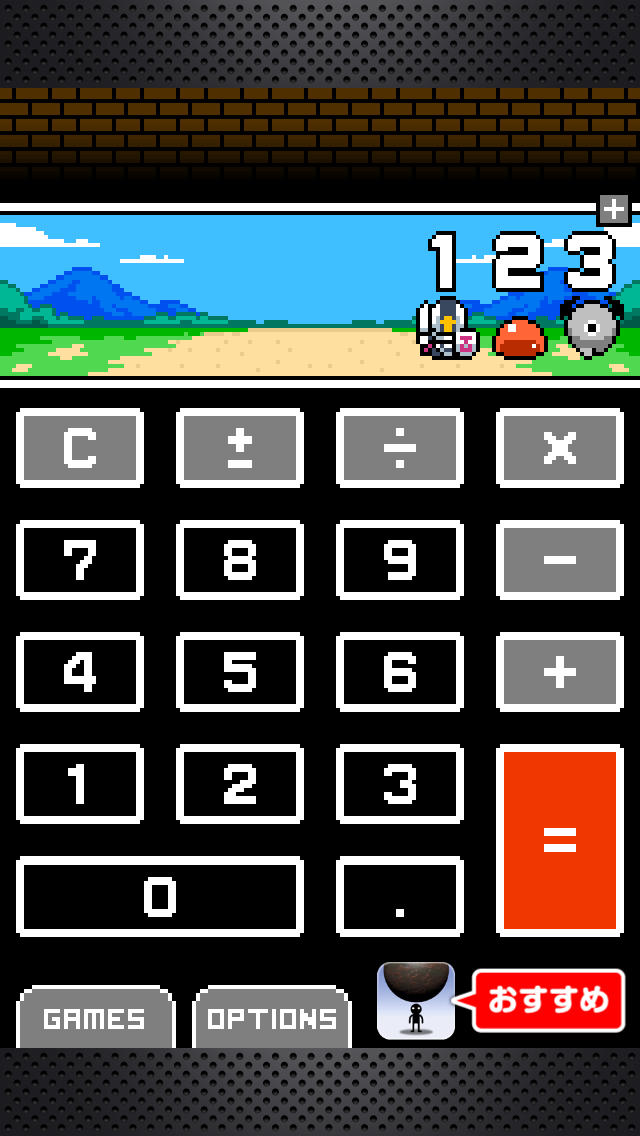Viewport: 640px width, 1136px height.
Task: Tap the decimal point key
Action: 400,896
